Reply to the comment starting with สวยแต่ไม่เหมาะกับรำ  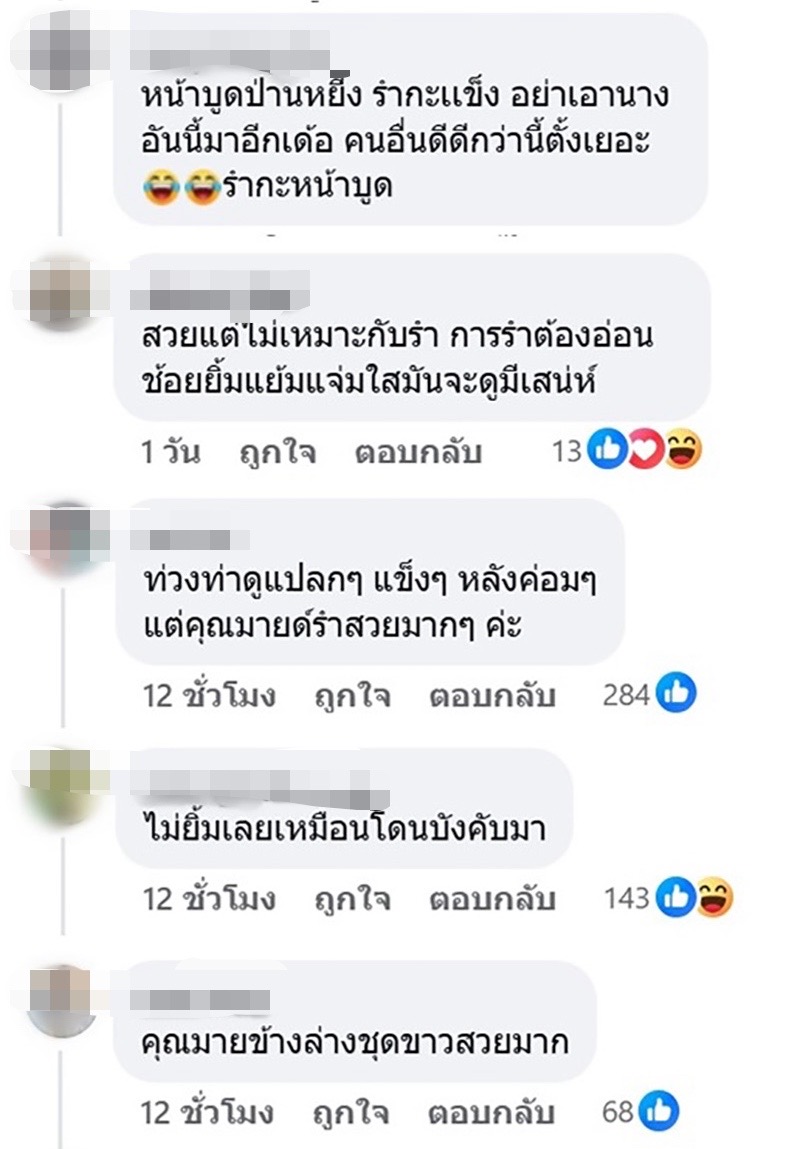(418, 452)
